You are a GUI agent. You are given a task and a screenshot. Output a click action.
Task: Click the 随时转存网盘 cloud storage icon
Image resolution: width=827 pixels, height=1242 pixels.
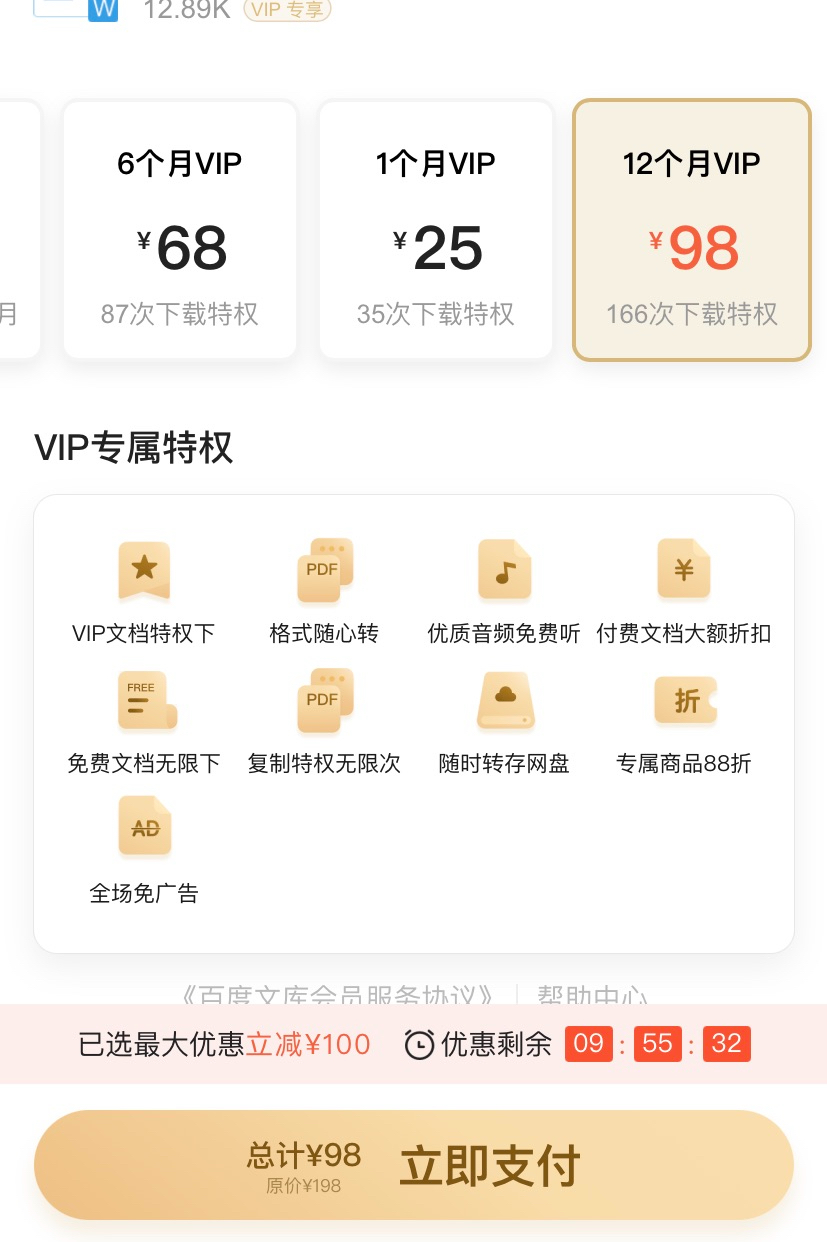click(x=504, y=701)
